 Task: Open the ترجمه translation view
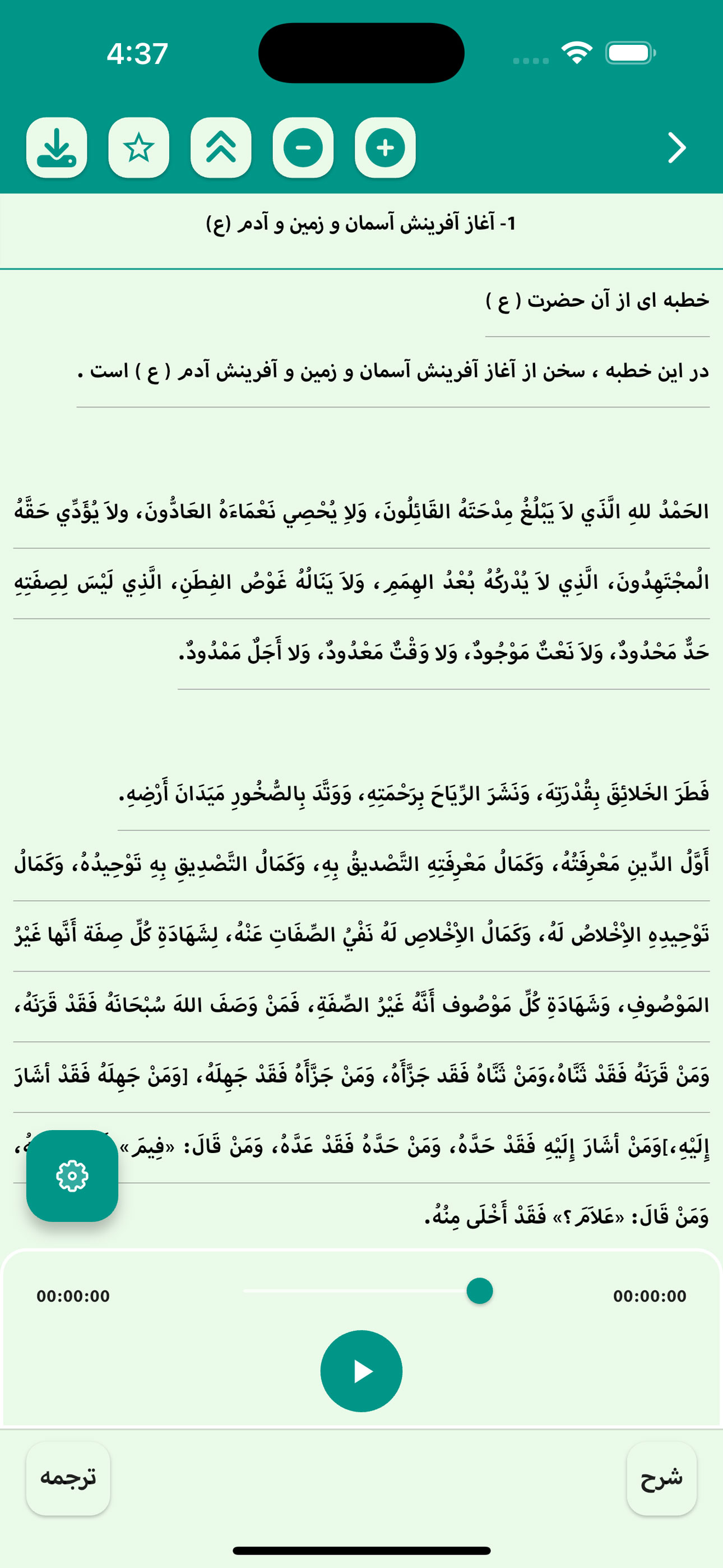click(x=68, y=1478)
